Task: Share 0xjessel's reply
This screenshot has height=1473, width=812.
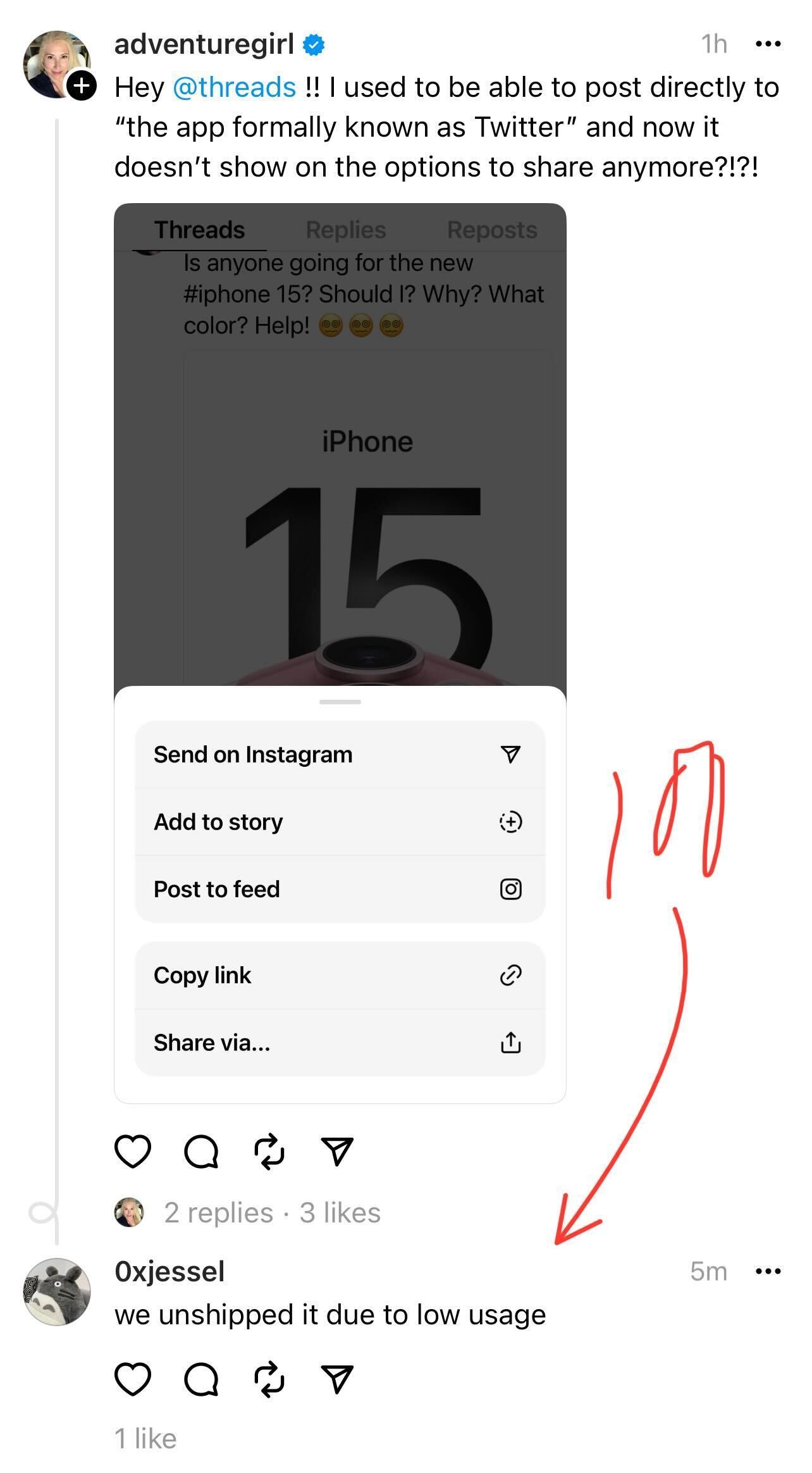Action: point(337,1379)
